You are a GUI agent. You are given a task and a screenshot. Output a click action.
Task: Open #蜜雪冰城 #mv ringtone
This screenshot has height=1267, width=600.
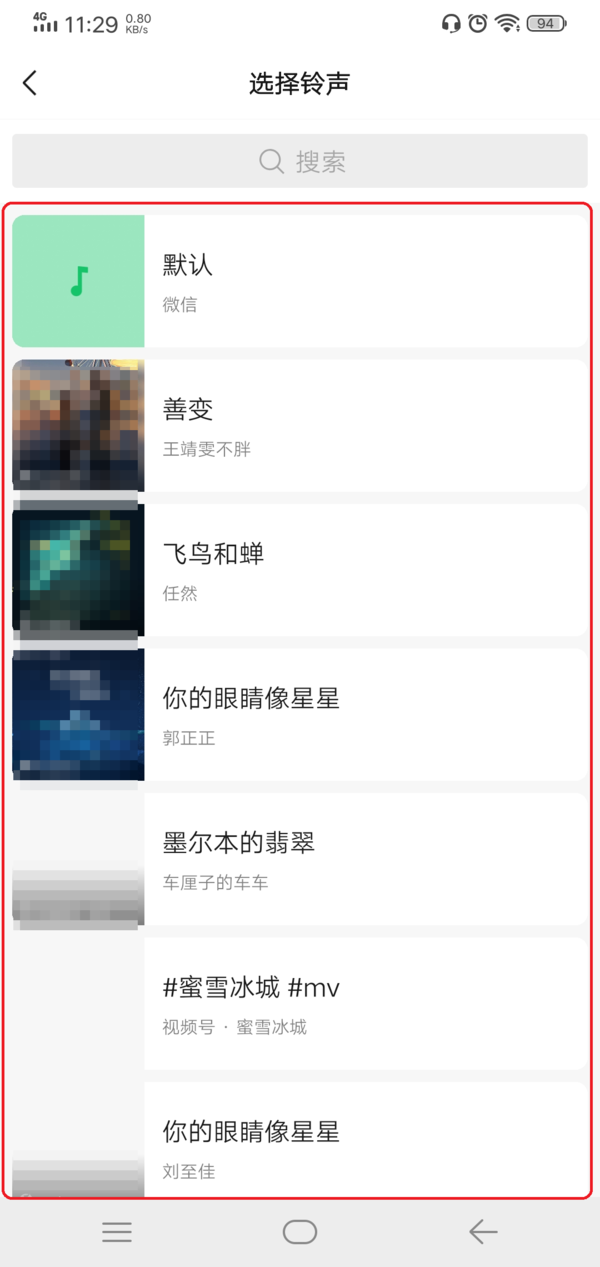pyautogui.click(x=300, y=1003)
